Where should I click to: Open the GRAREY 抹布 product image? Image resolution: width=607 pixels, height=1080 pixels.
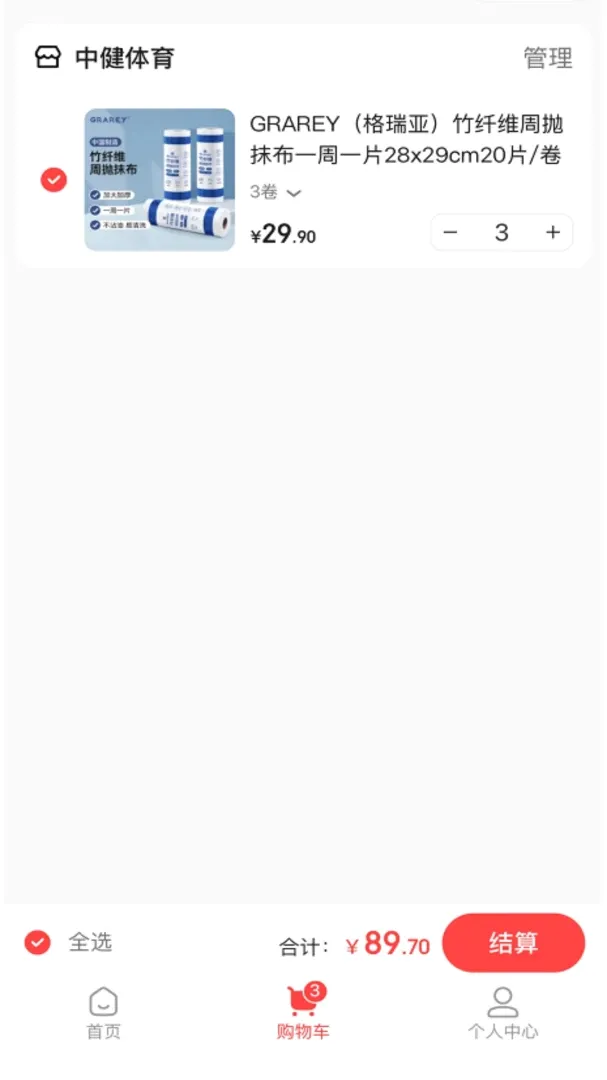[x=160, y=180]
